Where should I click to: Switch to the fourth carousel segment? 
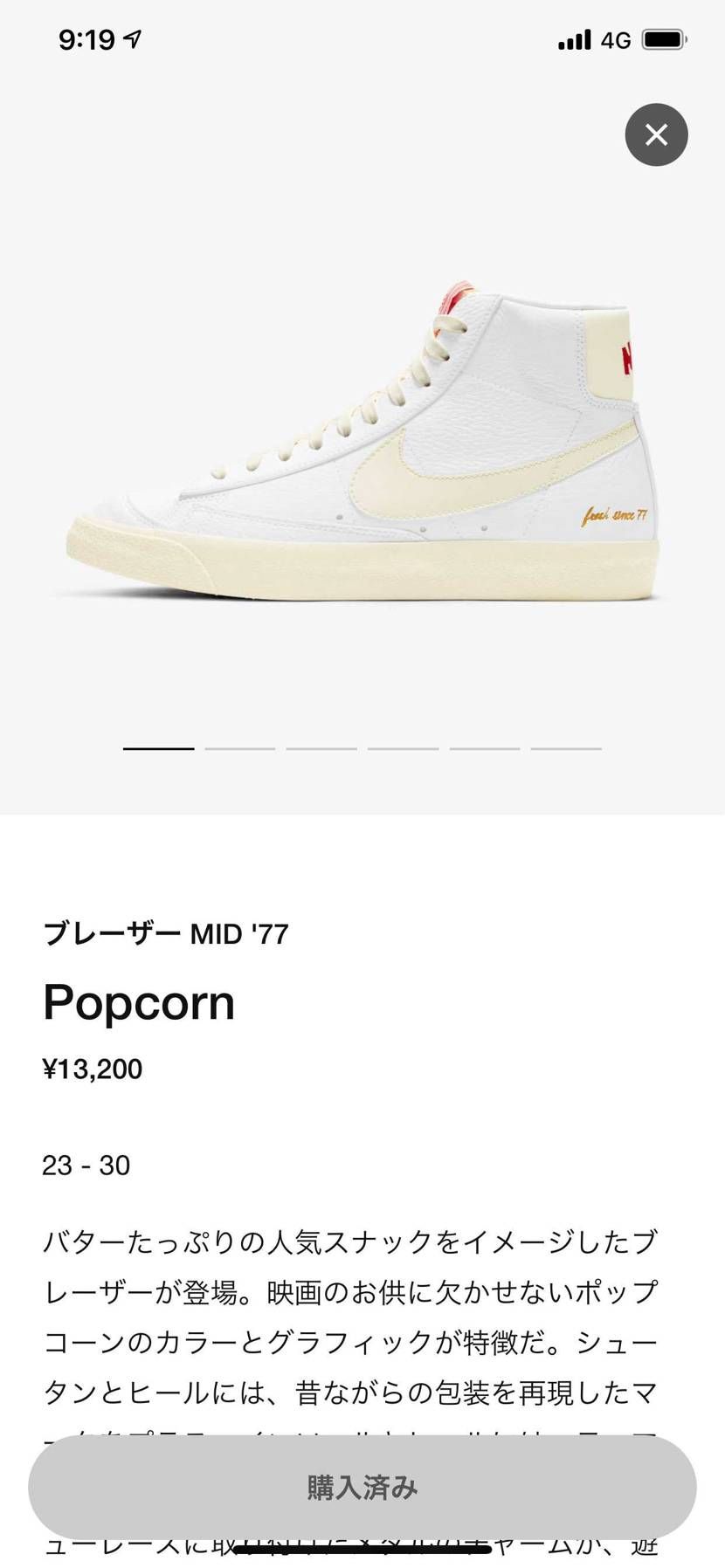(402, 748)
